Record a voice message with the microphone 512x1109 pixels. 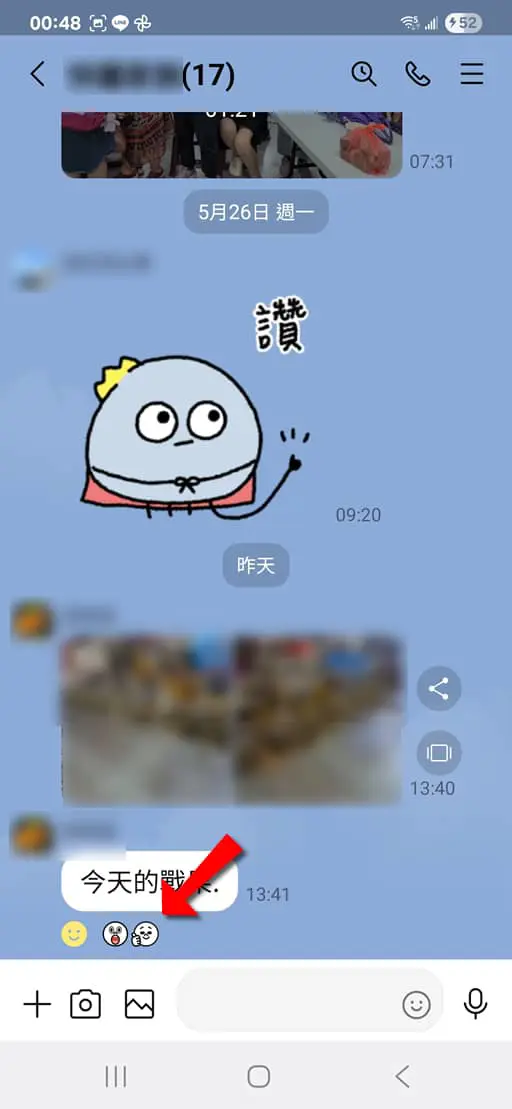475,1003
